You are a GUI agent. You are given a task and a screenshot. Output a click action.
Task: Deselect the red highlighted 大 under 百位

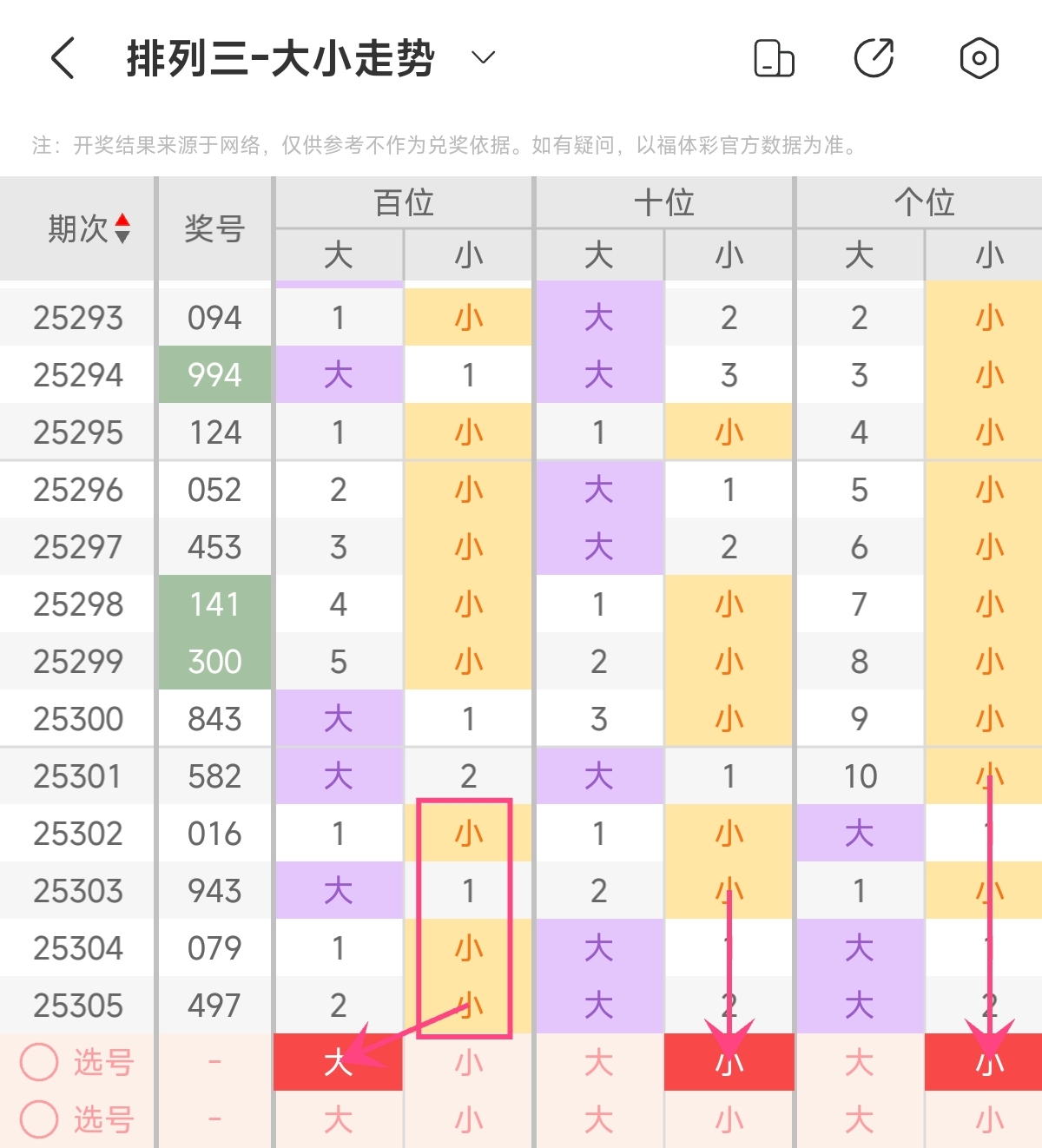[x=338, y=1062]
